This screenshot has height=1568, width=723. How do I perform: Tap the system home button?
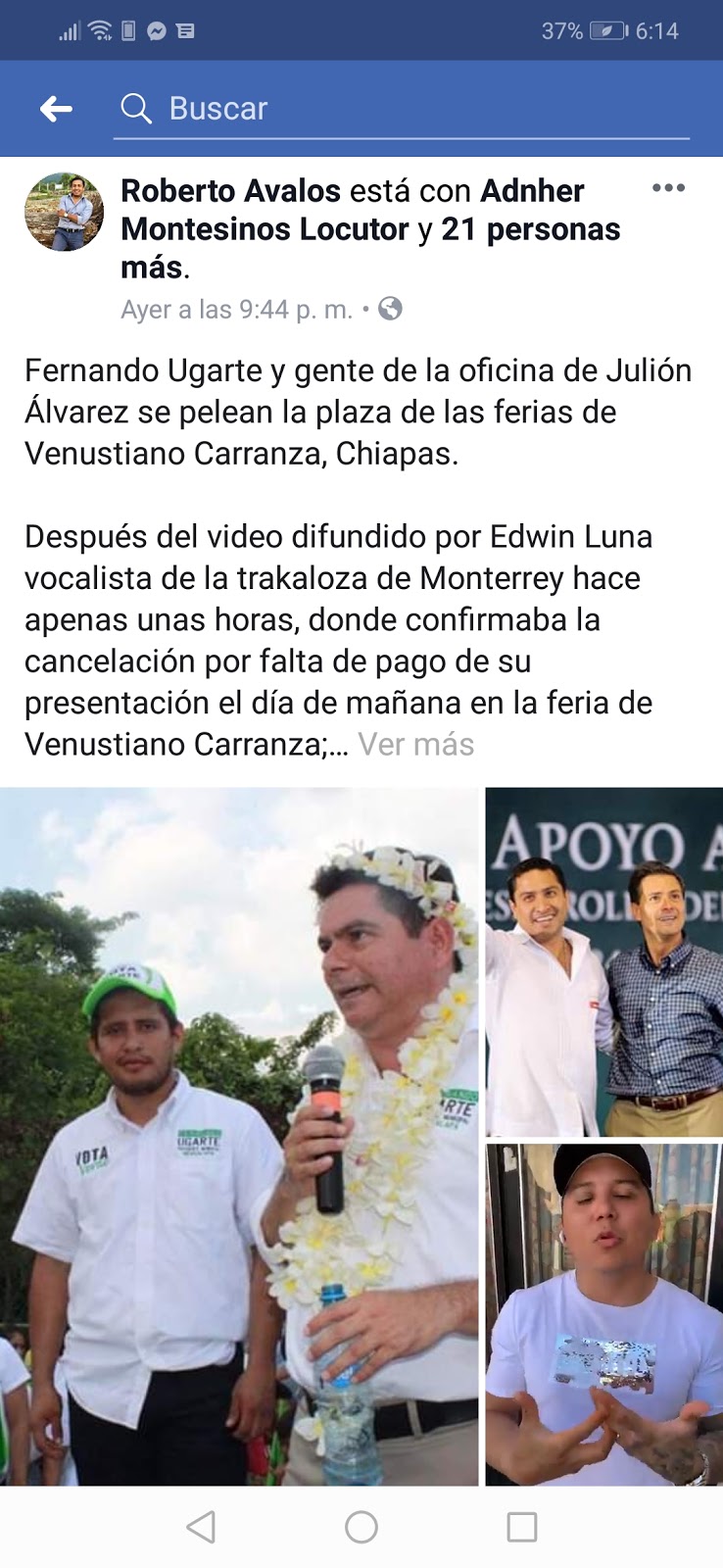(x=361, y=1527)
